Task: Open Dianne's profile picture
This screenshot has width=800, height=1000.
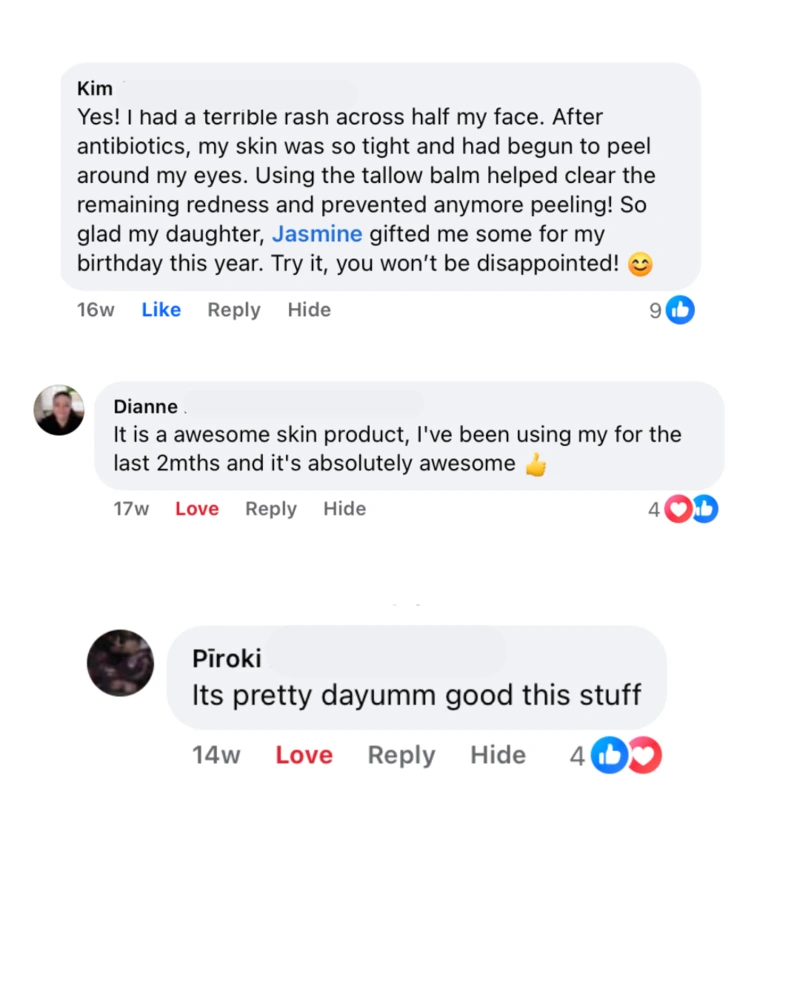Action: 59,411
